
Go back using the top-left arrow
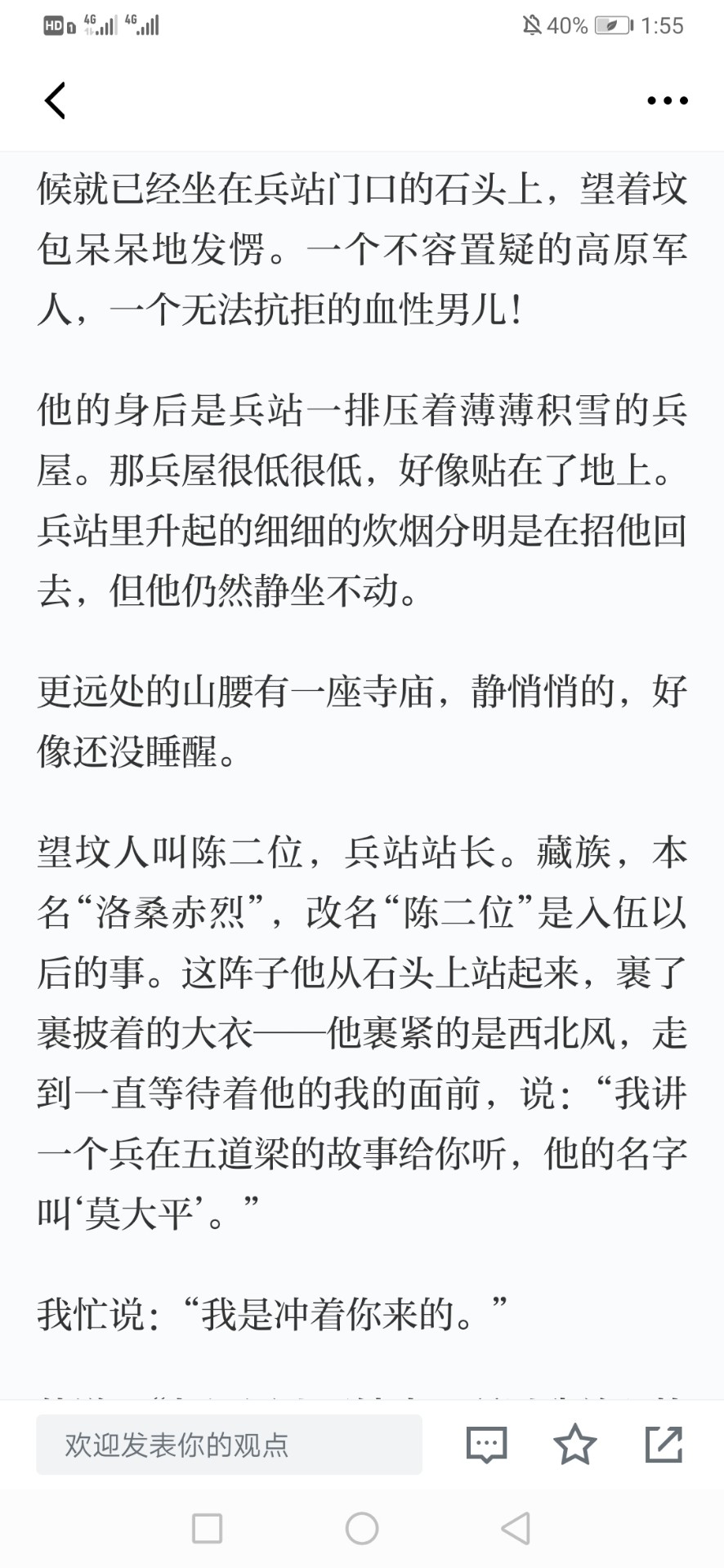(55, 100)
